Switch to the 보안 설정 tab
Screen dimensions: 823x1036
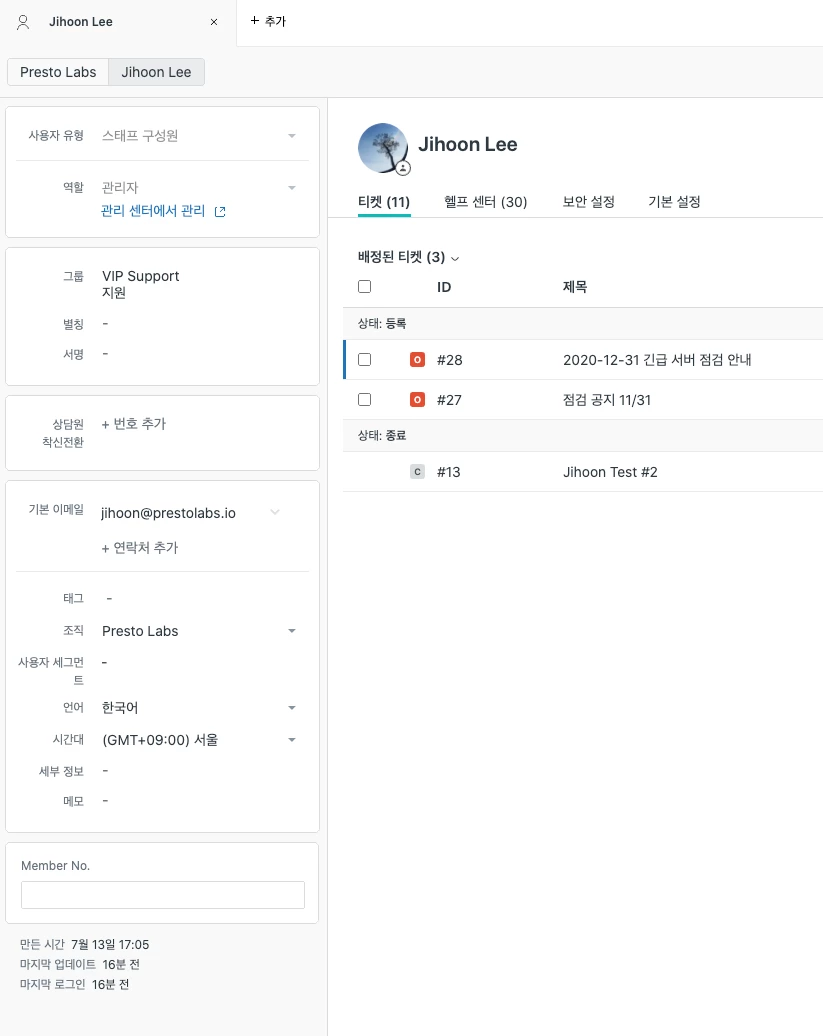(x=588, y=202)
